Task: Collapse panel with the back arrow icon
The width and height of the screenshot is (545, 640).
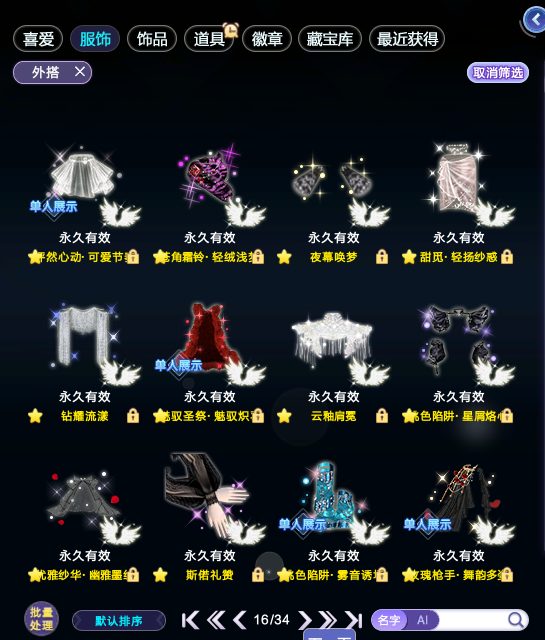Action: pyautogui.click(x=535, y=20)
